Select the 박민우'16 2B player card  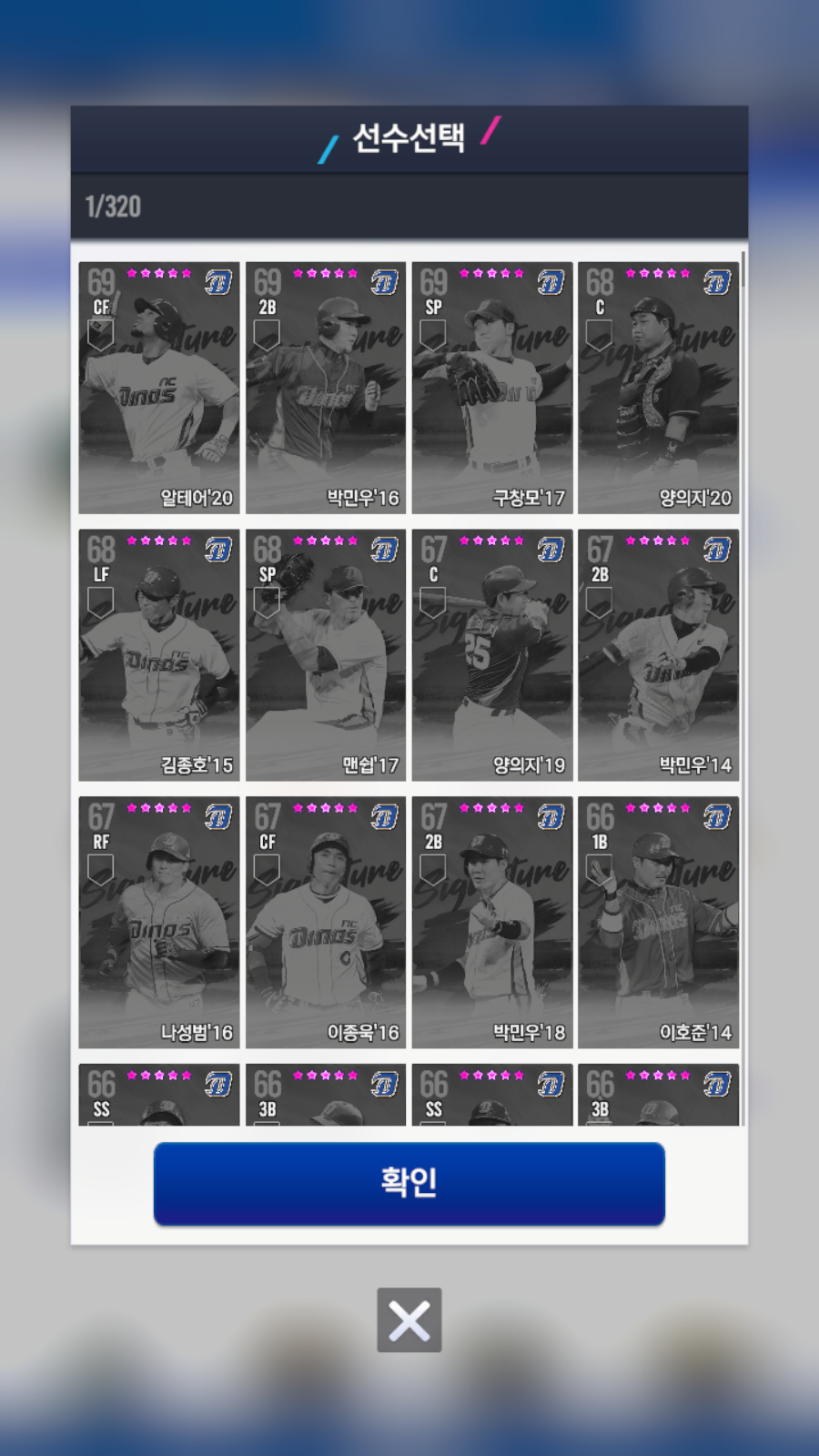click(326, 389)
